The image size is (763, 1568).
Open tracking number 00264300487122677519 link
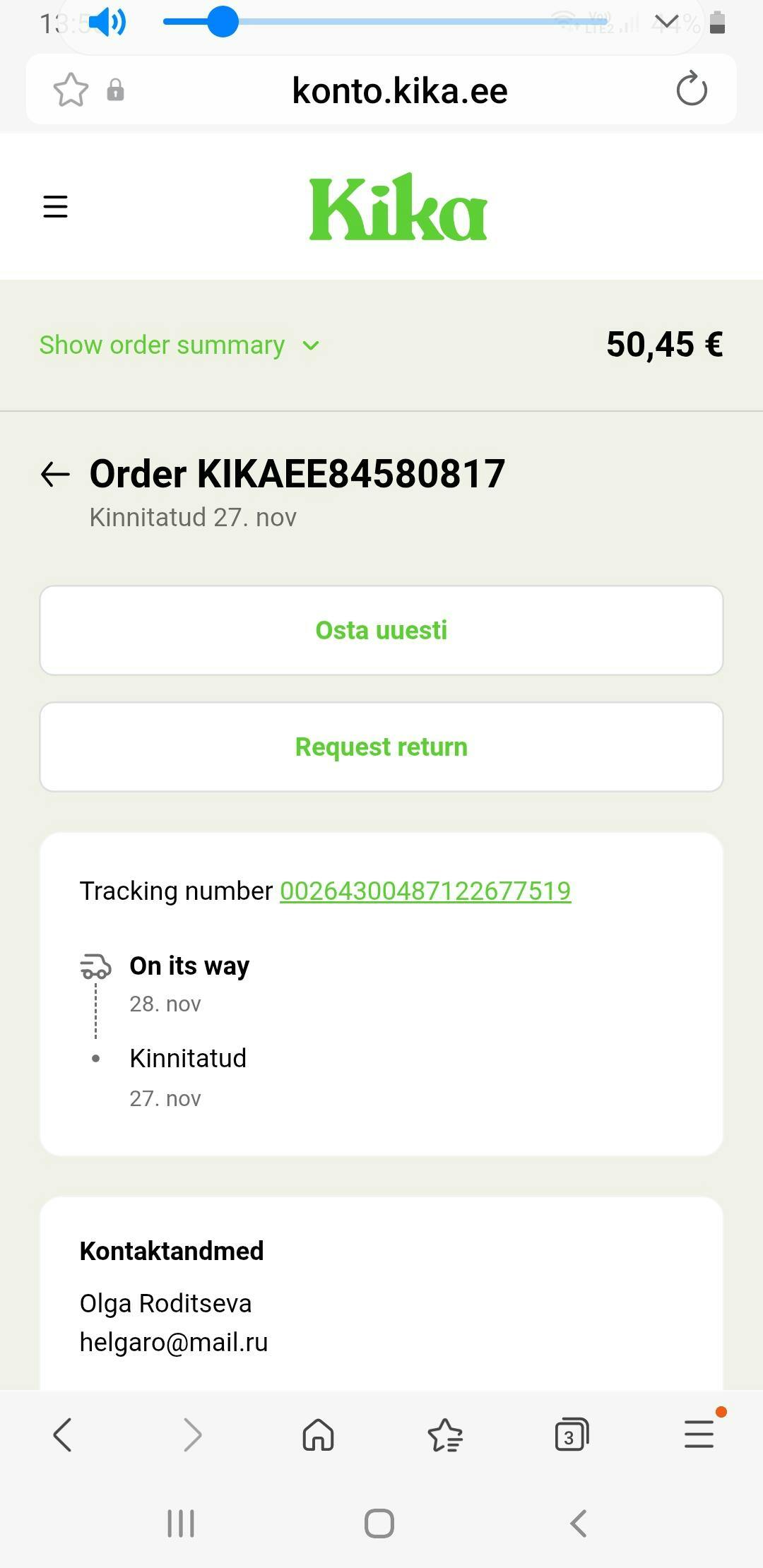point(425,891)
